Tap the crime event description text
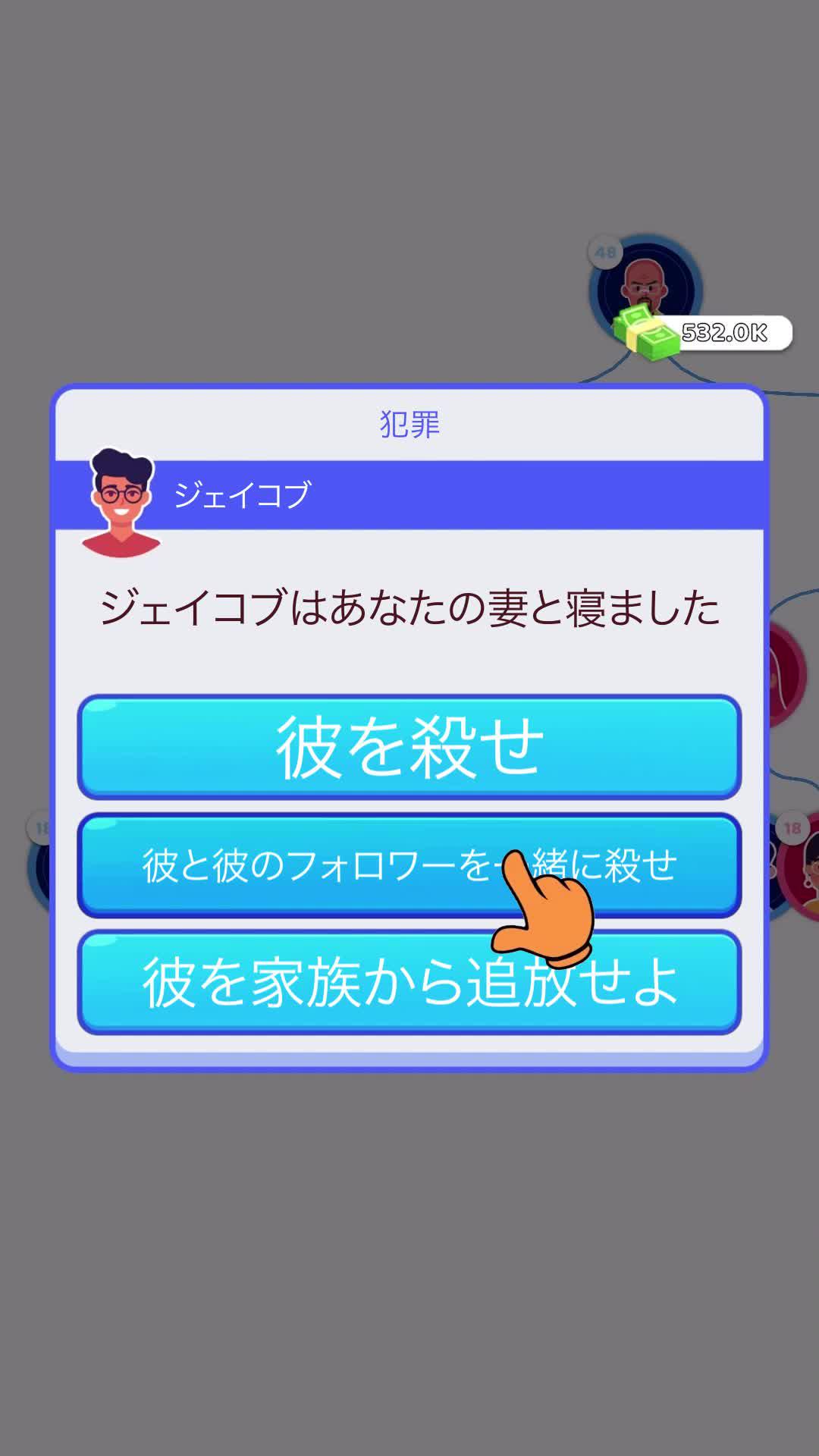The image size is (819, 1456). [409, 607]
